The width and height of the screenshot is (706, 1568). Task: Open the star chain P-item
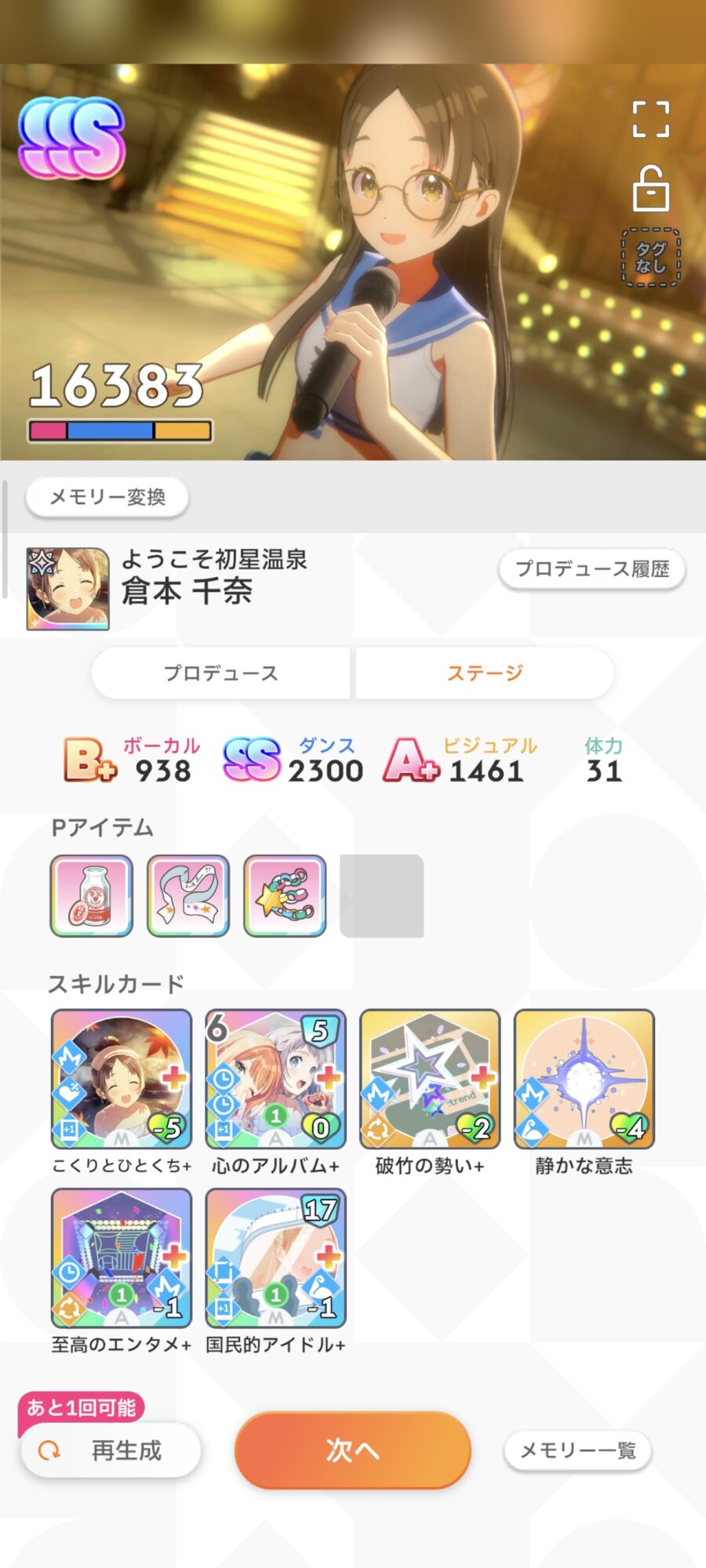point(285,895)
